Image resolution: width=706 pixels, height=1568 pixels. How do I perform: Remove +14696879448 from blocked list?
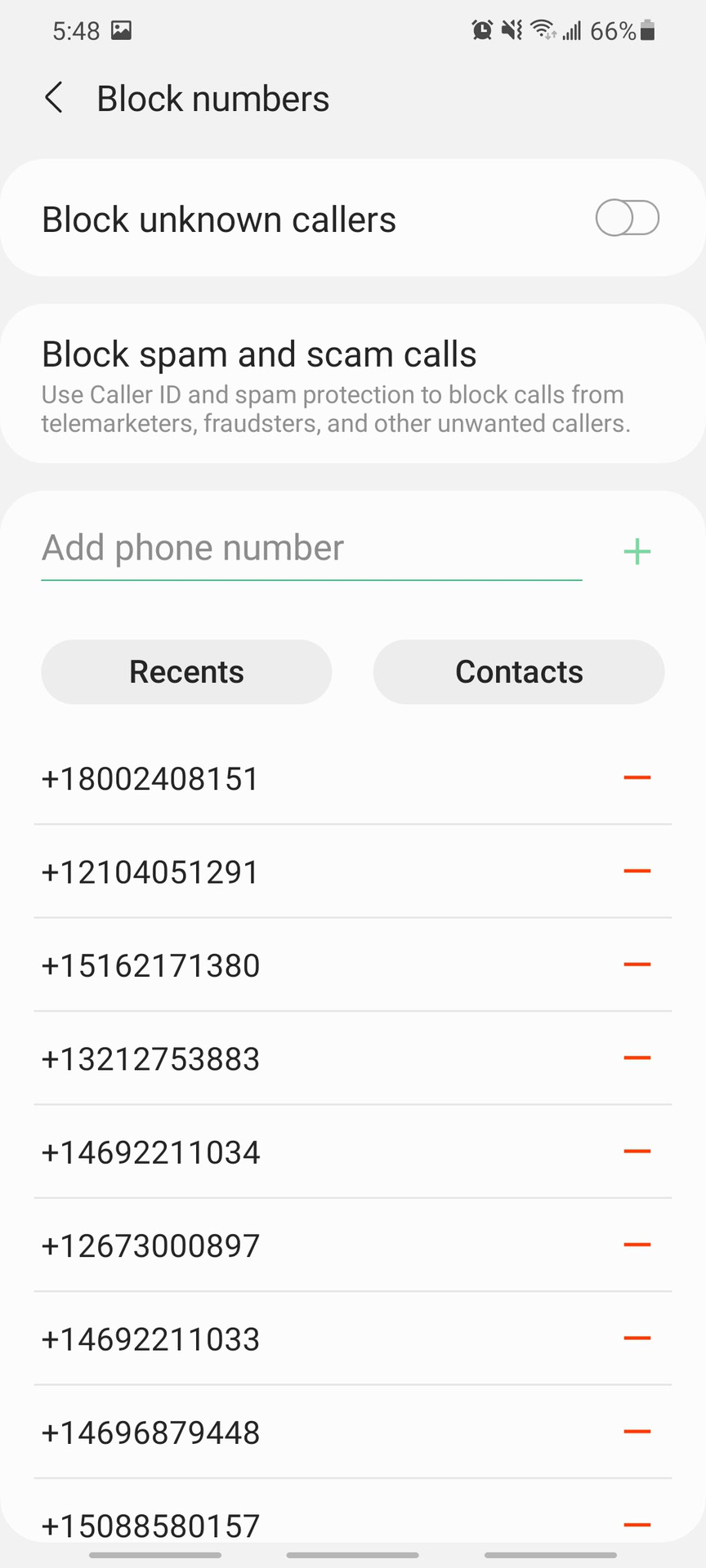(x=638, y=1431)
